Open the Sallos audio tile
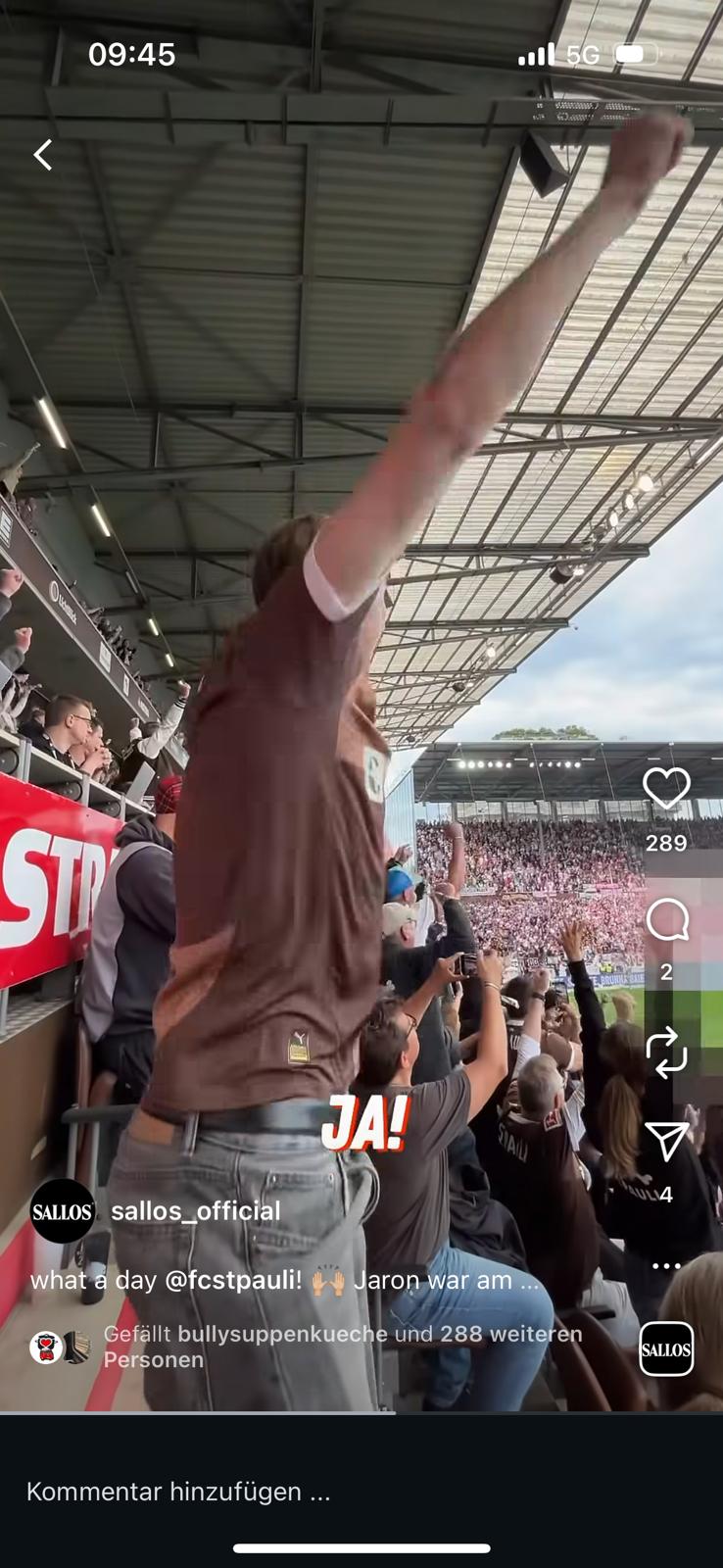This screenshot has height=1568, width=723. (666, 1349)
